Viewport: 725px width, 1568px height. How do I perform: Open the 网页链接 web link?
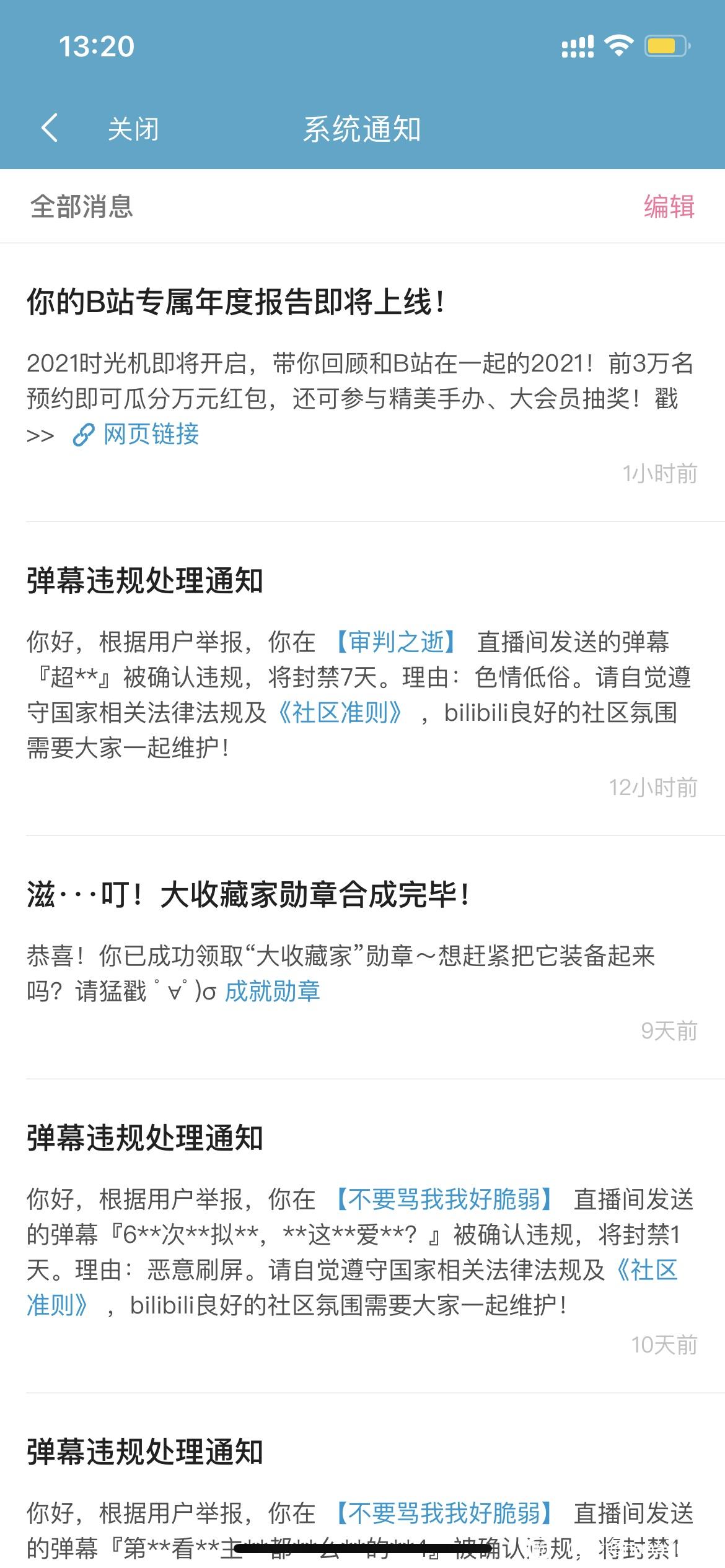[136, 434]
